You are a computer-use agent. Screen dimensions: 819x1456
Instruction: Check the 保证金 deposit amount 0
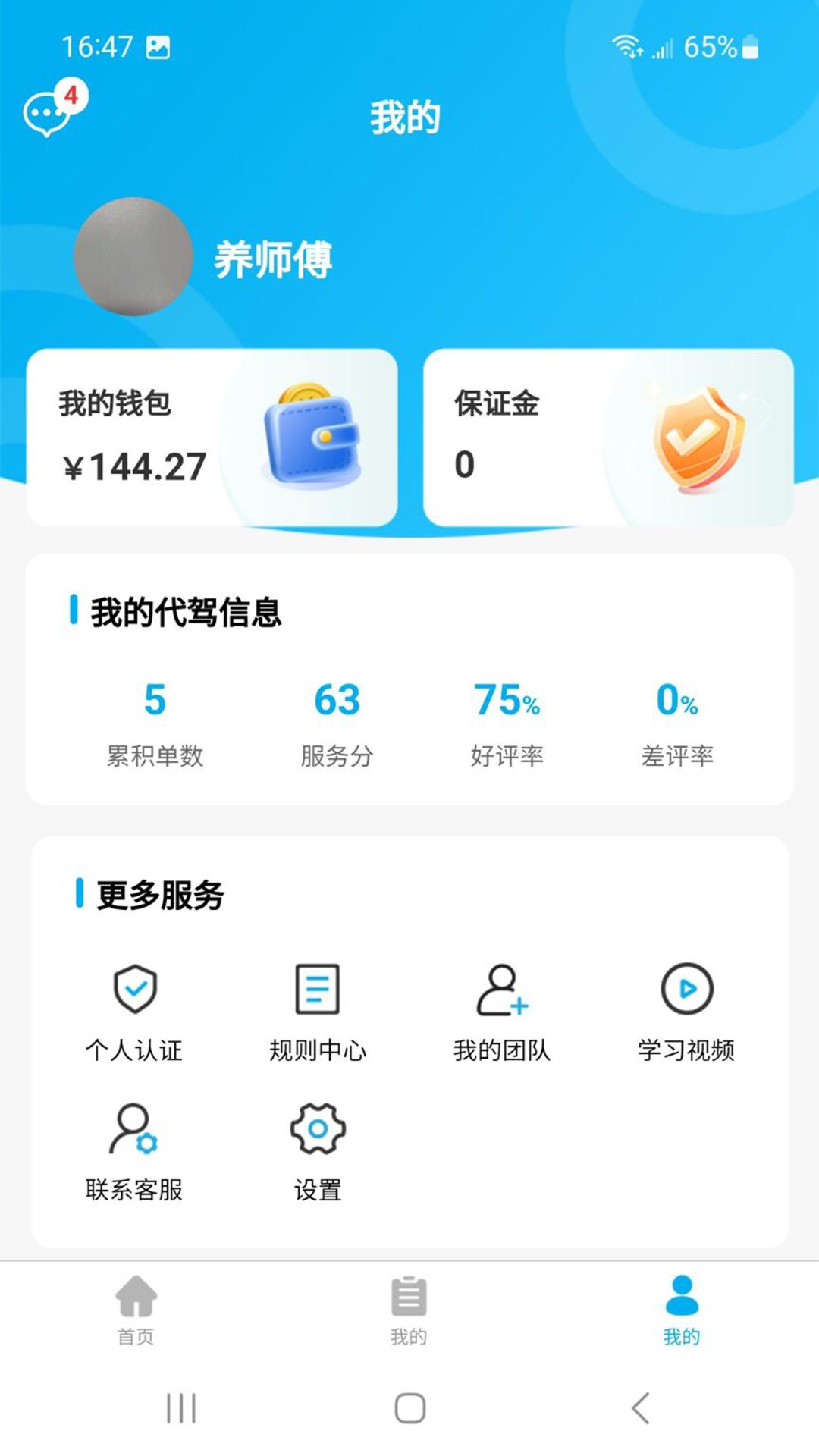pos(466,463)
